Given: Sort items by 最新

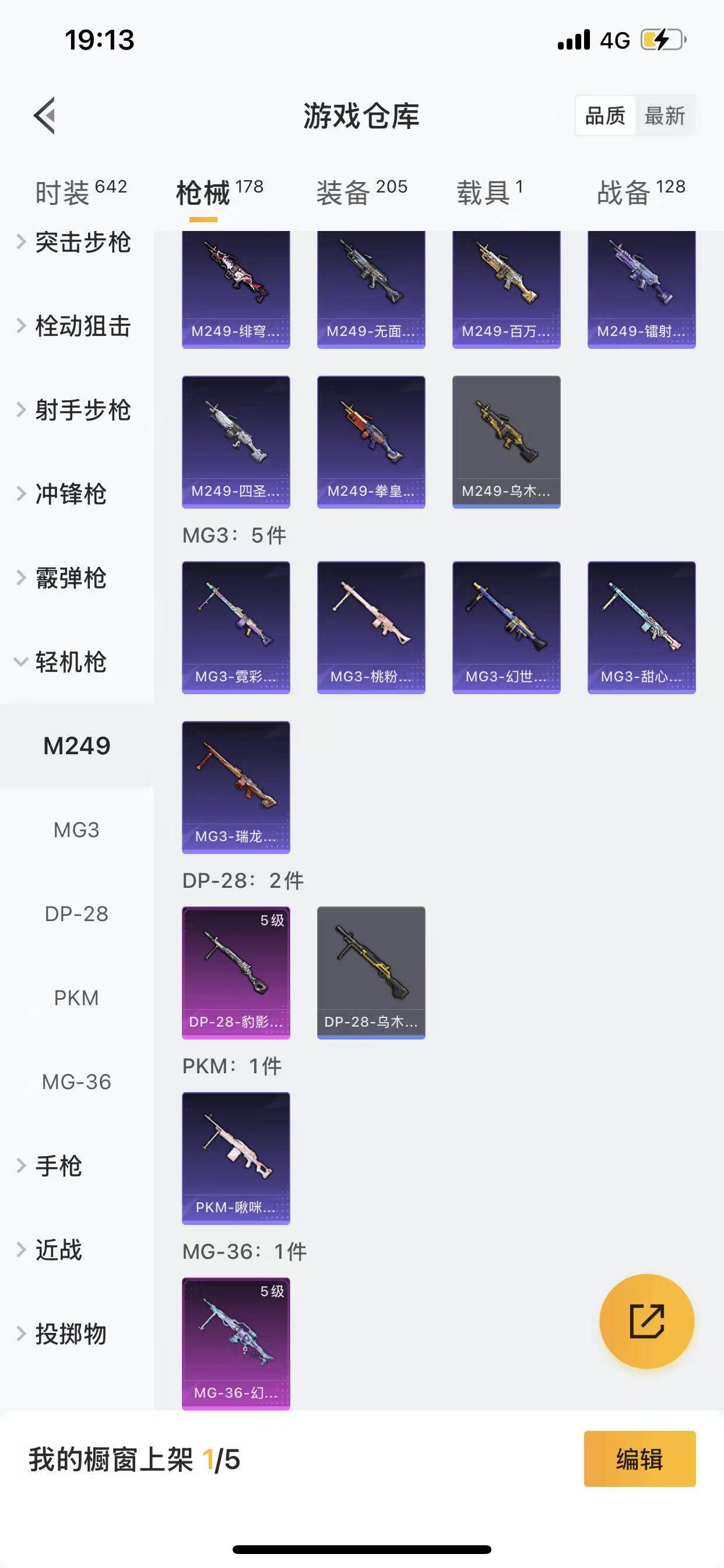Looking at the screenshot, I should pos(665,116).
